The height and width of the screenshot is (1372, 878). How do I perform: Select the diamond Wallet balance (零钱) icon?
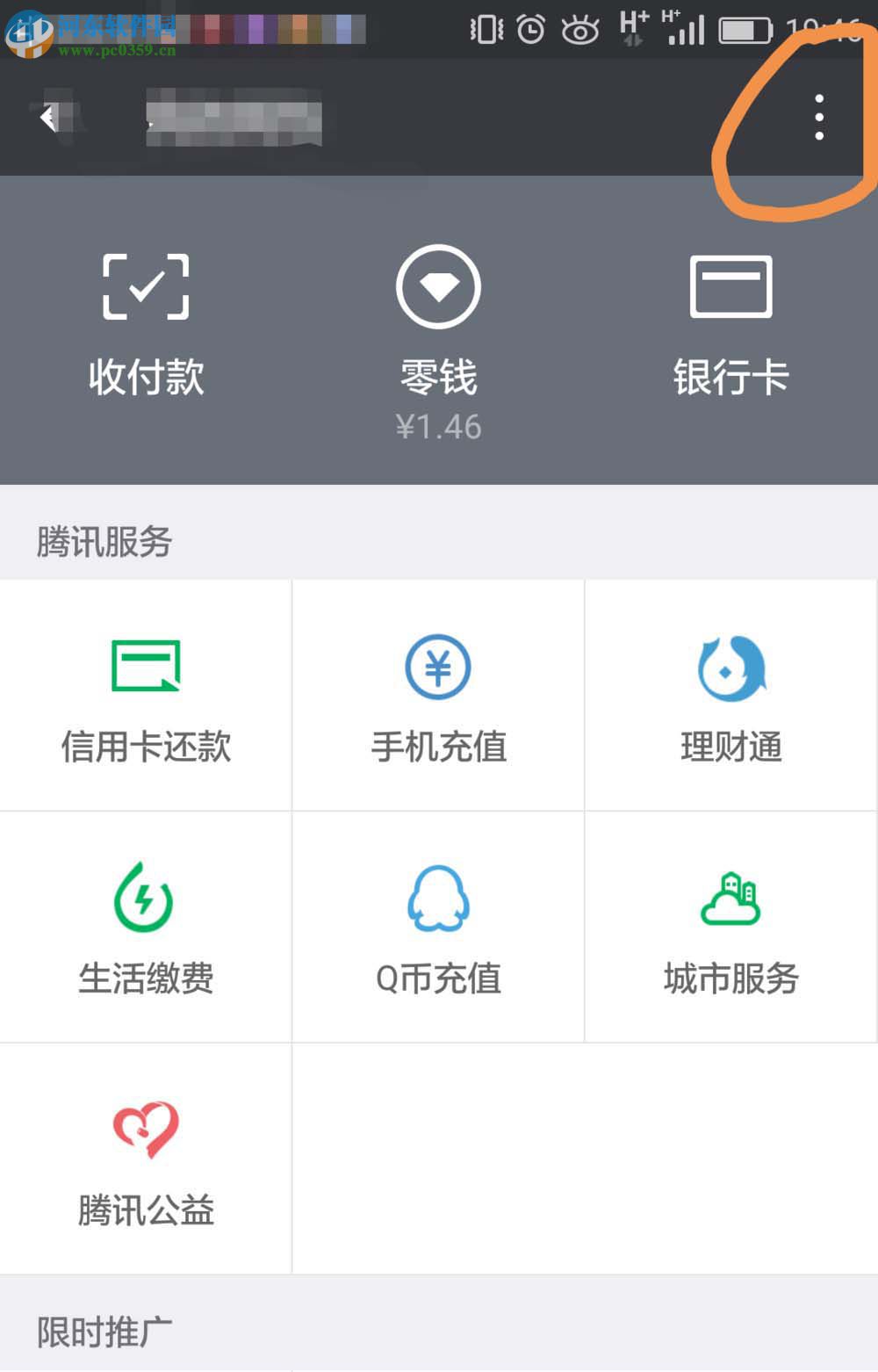pos(438,285)
